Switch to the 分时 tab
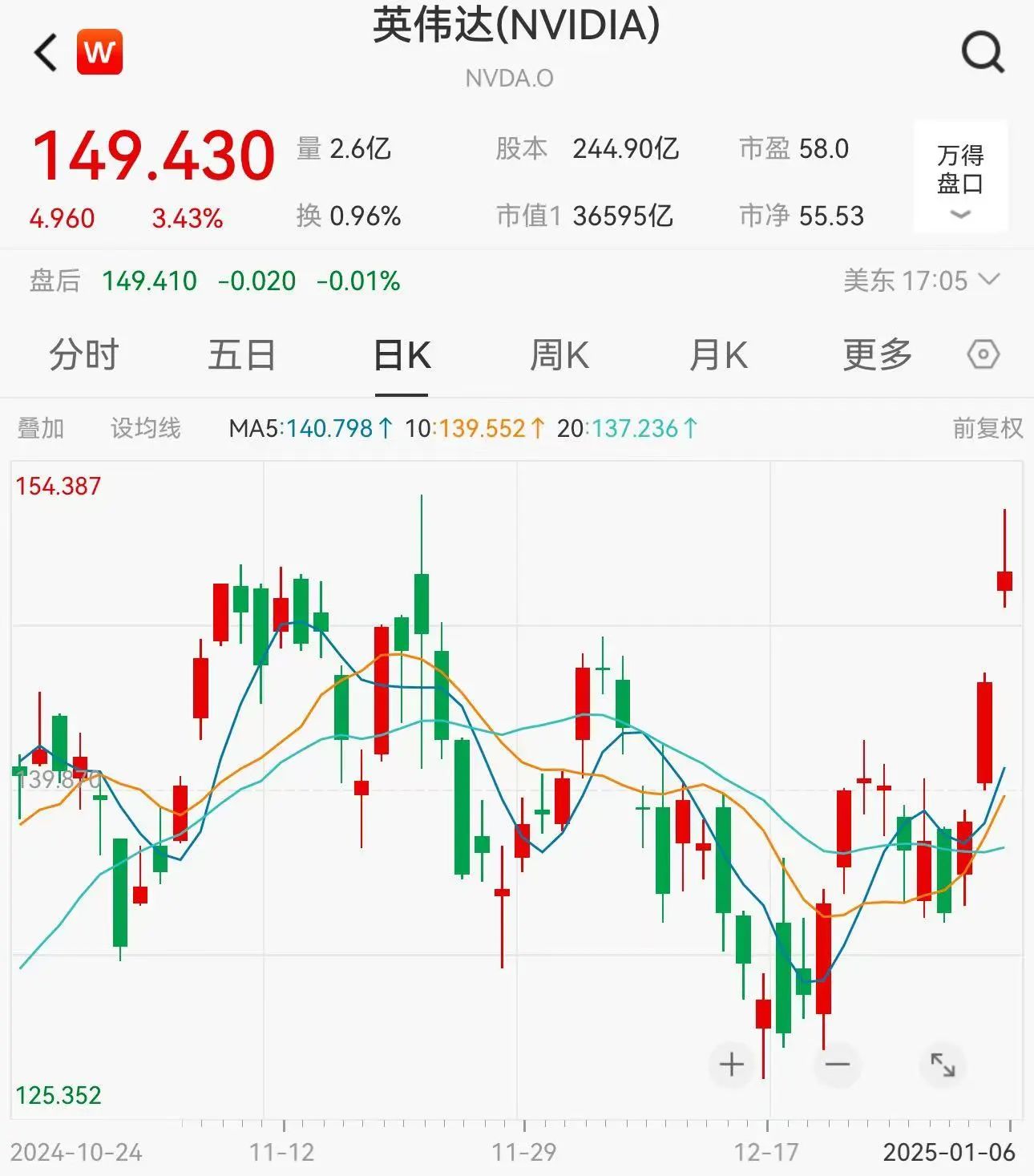 [x=84, y=355]
